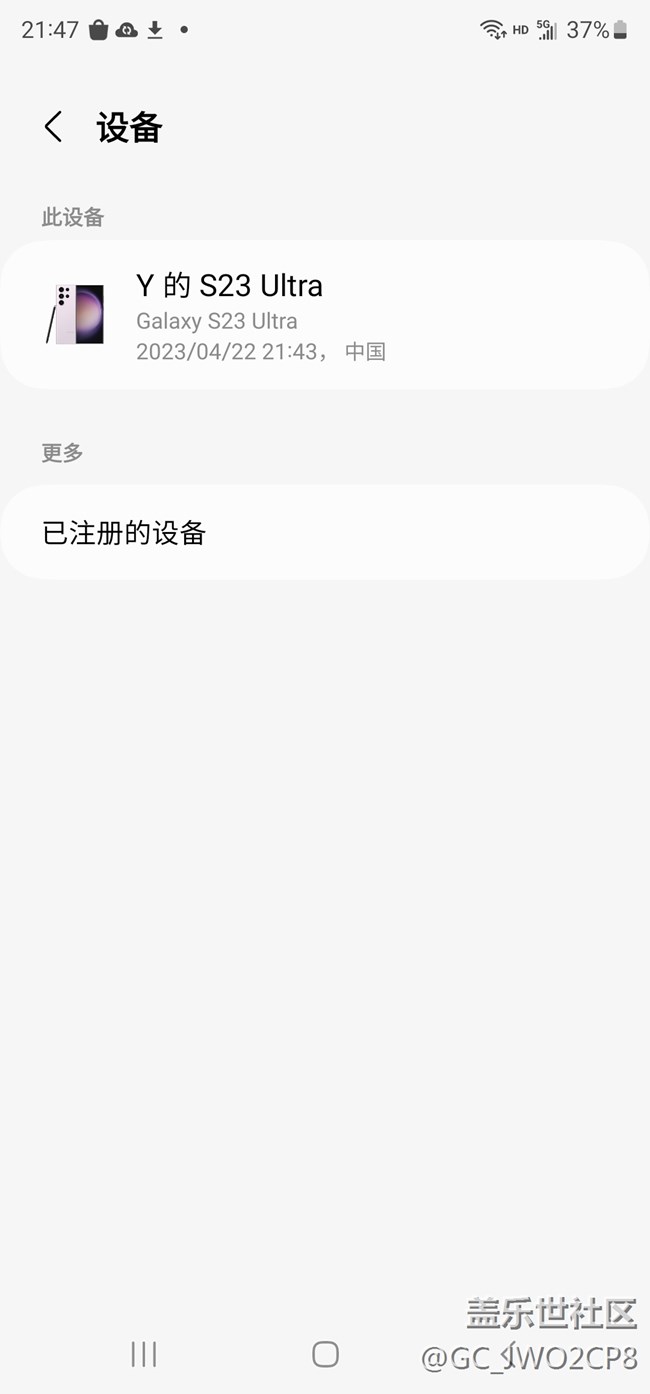The width and height of the screenshot is (650, 1394).
Task: Tap the system home button
Action: 325,1354
